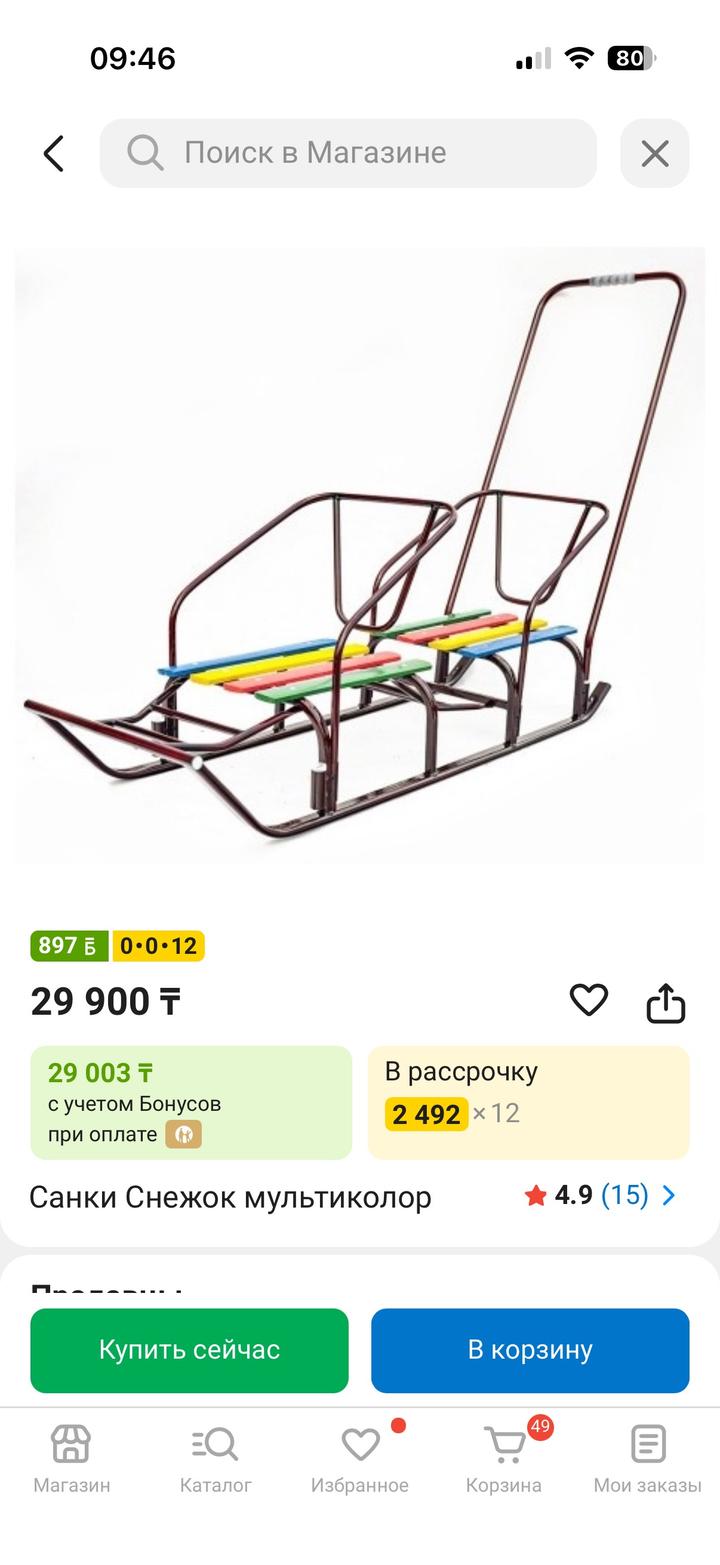
Task: Tap the yellow 2 492 installment amount
Action: (x=426, y=1115)
